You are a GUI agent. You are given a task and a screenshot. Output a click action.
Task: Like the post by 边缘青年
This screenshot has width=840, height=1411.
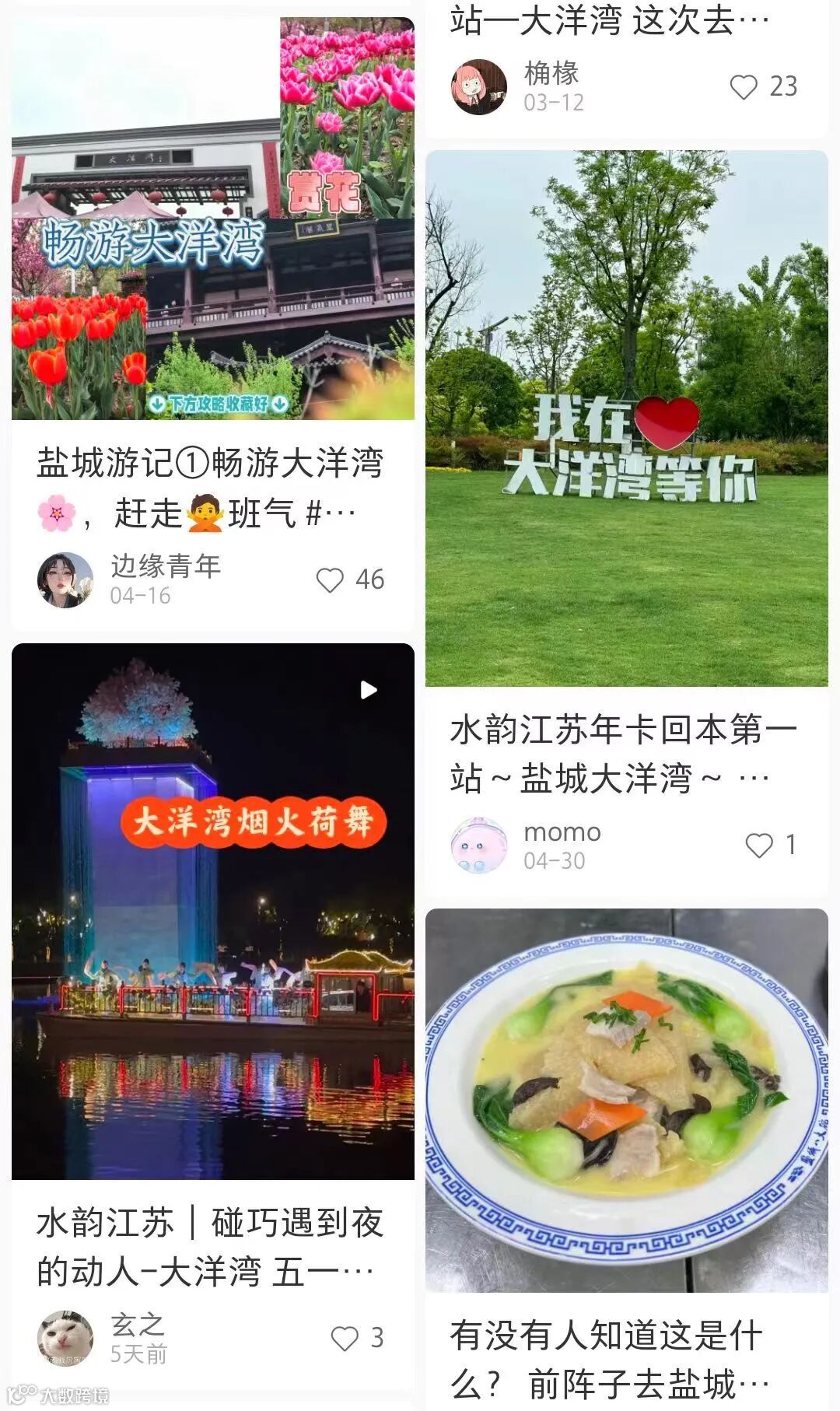(x=331, y=580)
